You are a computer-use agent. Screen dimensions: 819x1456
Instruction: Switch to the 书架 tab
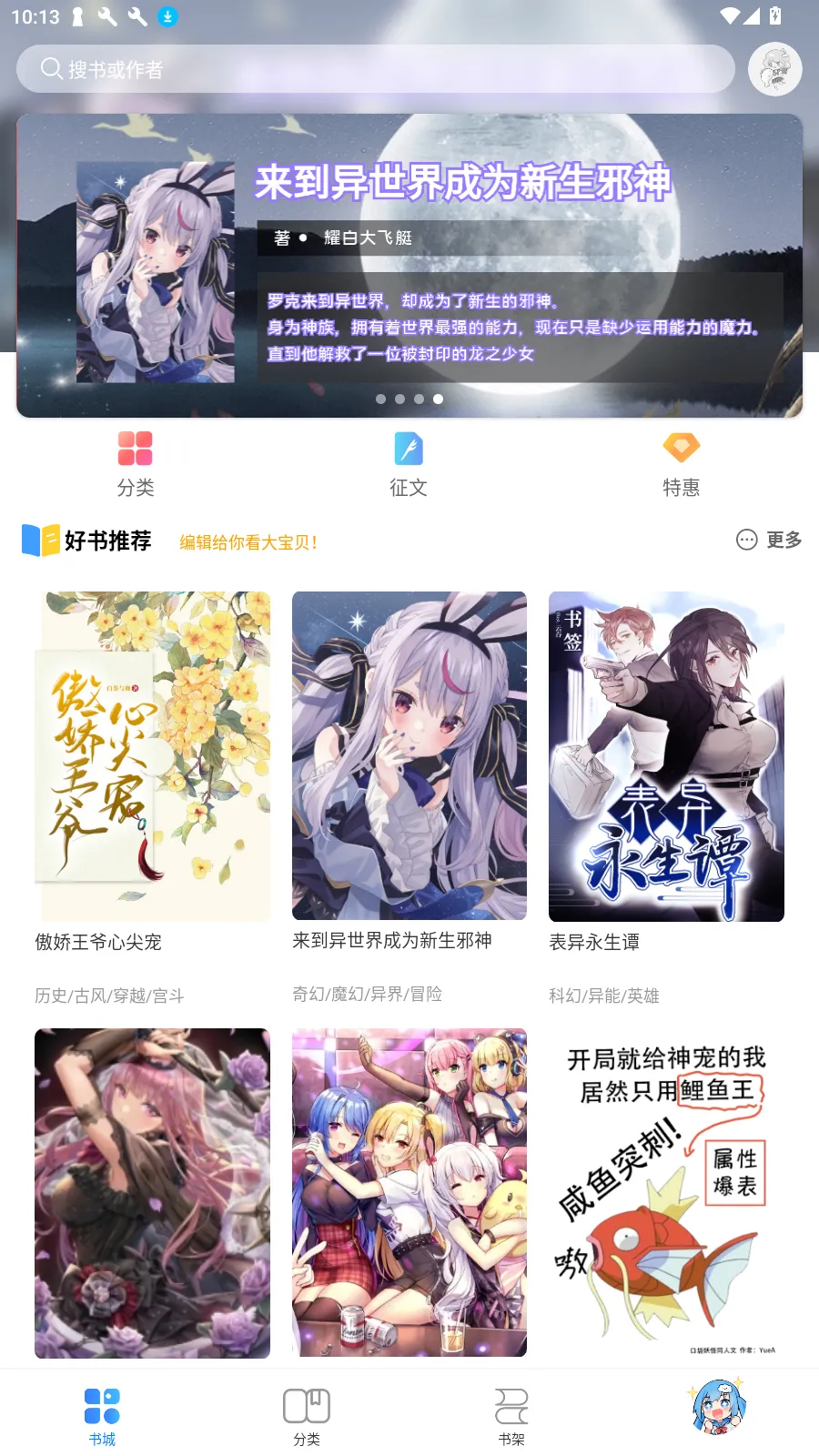tap(511, 1415)
